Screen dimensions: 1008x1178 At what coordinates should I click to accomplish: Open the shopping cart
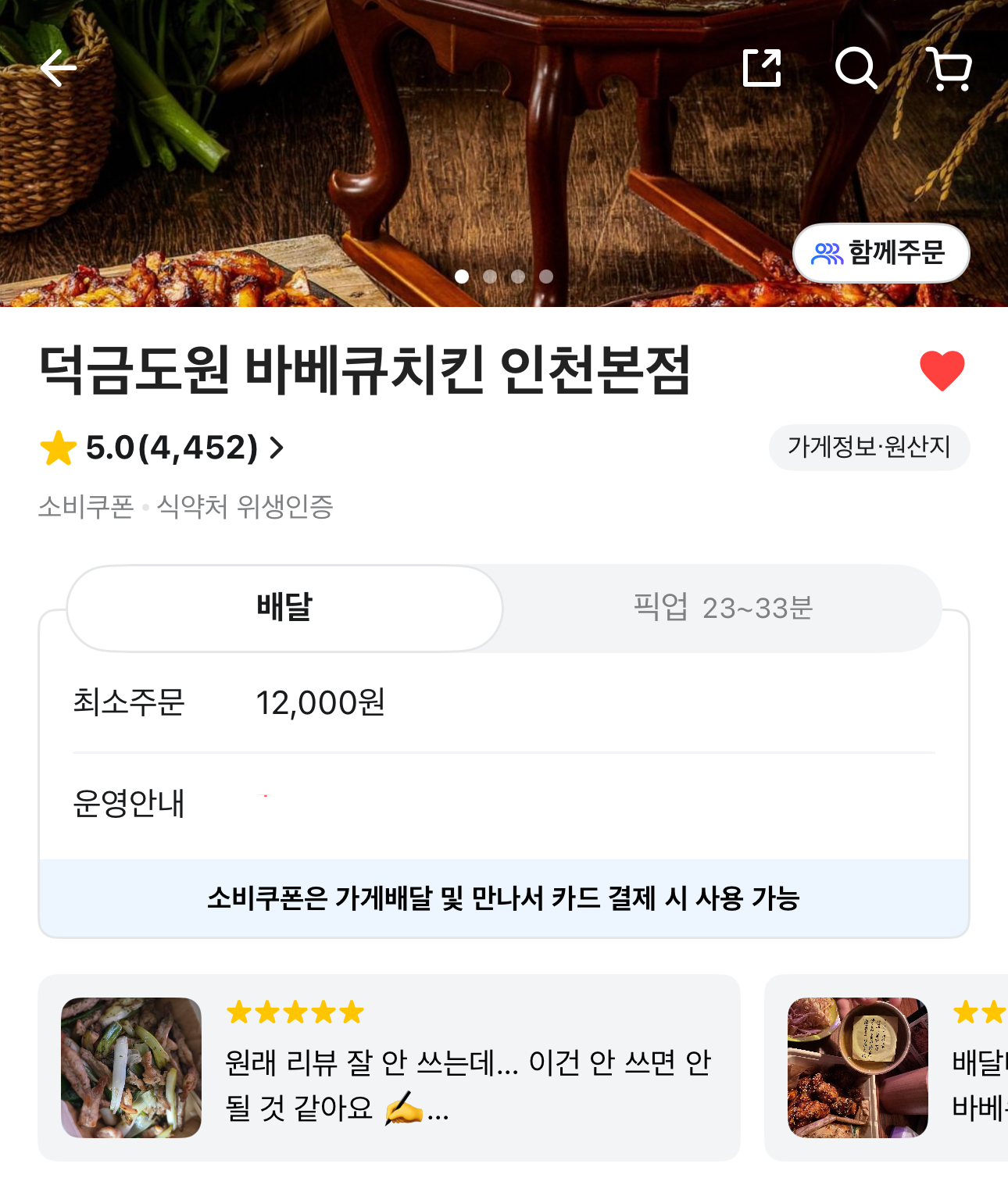point(949,69)
